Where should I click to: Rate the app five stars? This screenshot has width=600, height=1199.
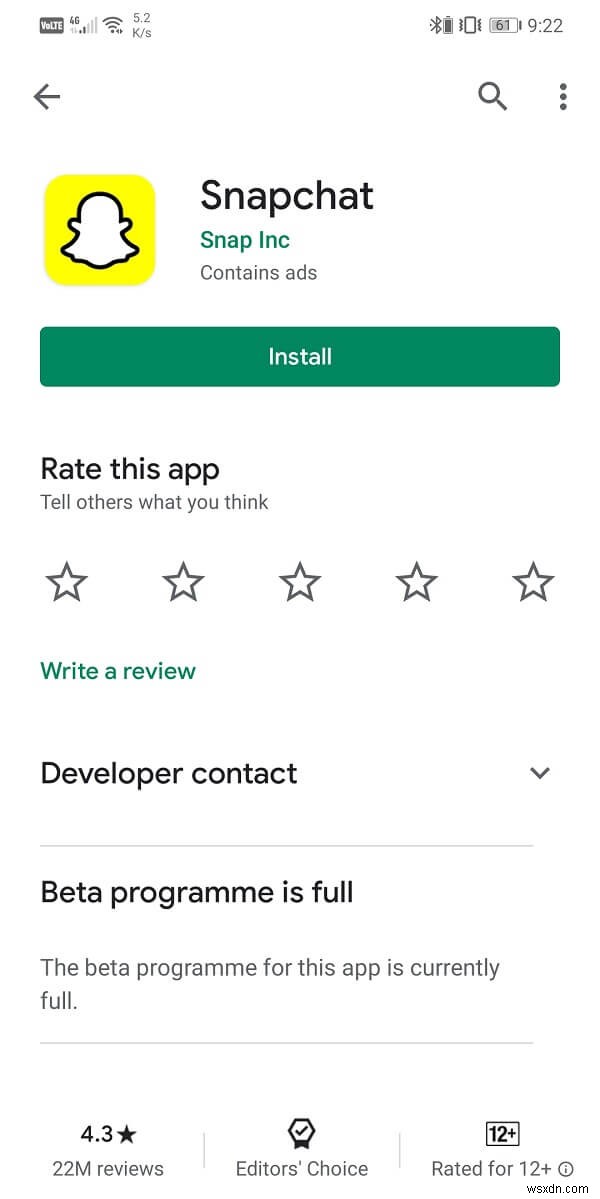[532, 581]
